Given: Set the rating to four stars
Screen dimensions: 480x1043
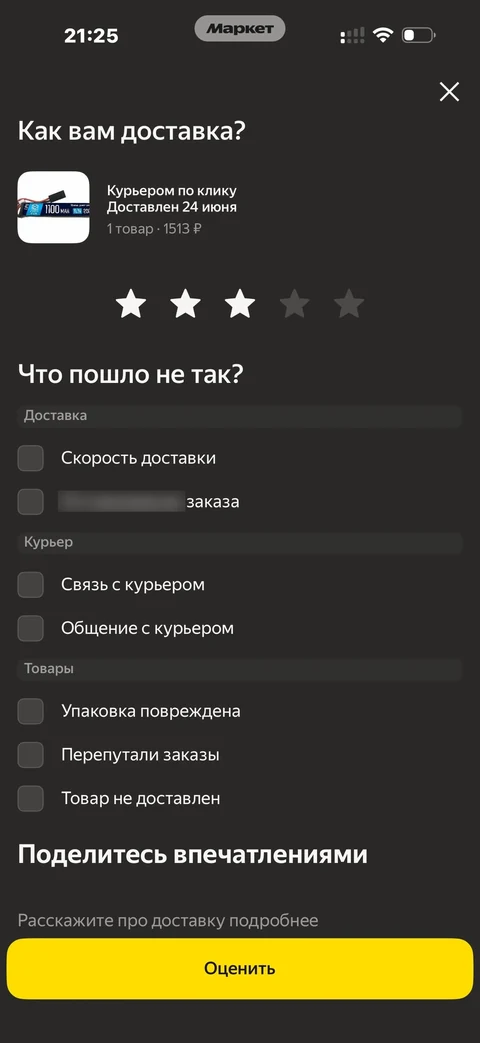Looking at the screenshot, I should (295, 305).
